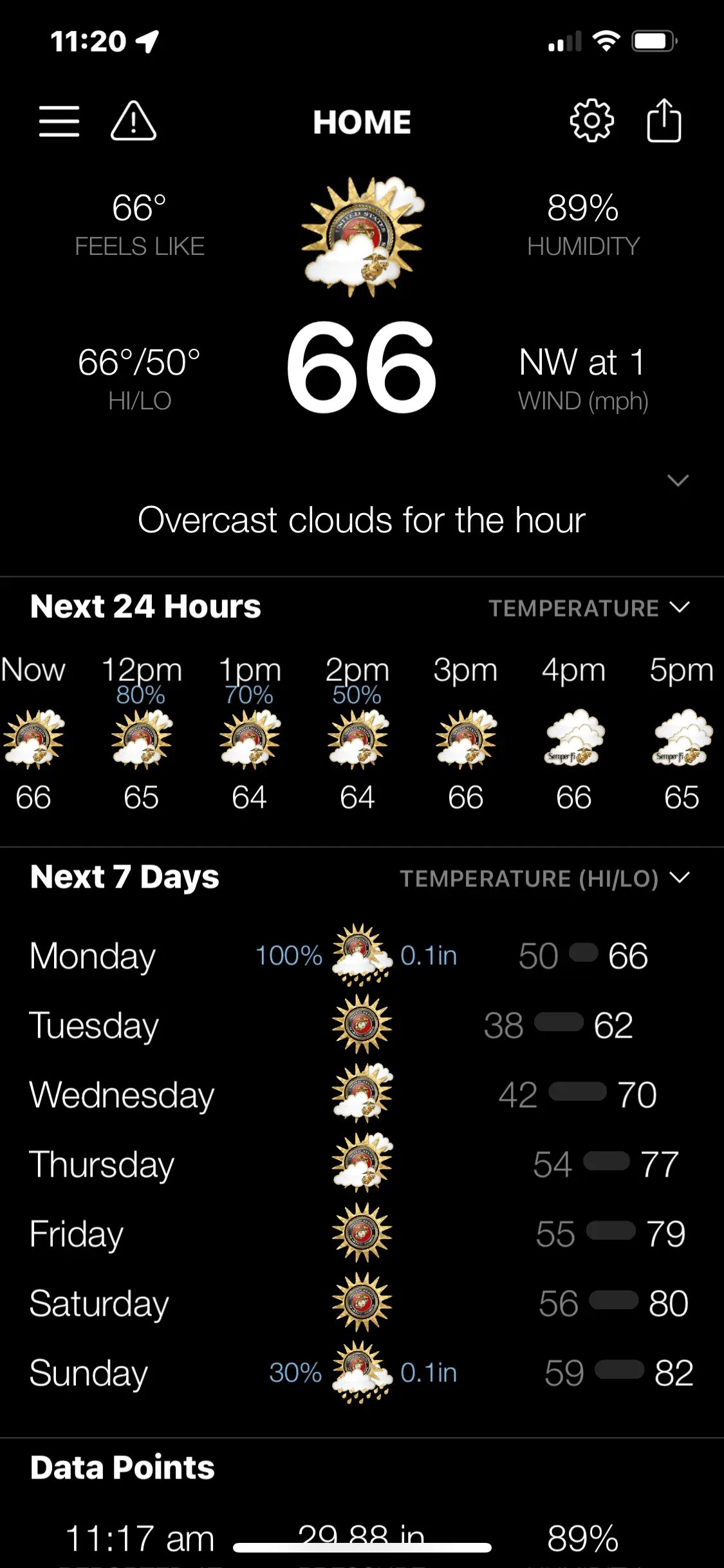The height and width of the screenshot is (1568, 724).
Task: Change the TEMPERATURE (HI/LO) daily metric
Action: [x=544, y=879]
